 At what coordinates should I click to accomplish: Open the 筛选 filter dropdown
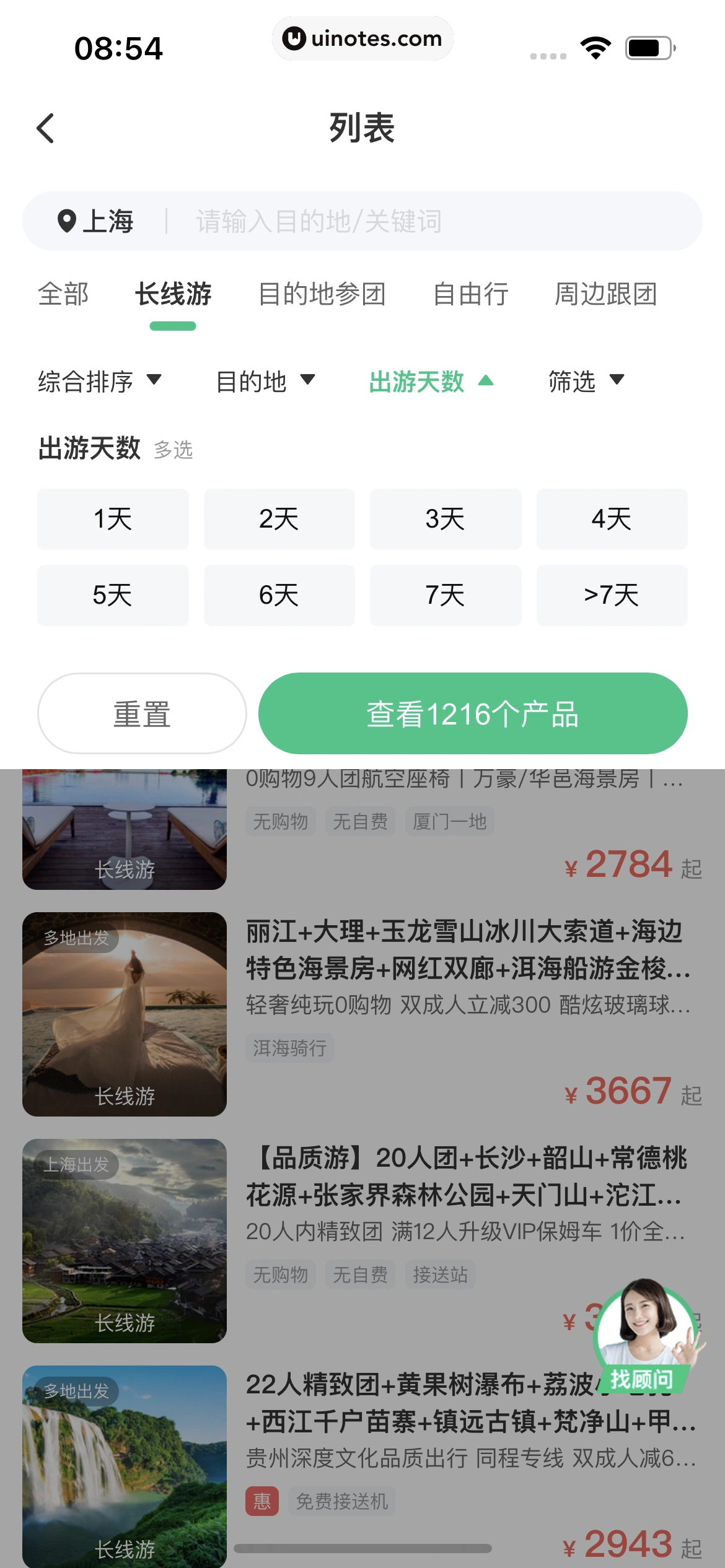pyautogui.click(x=586, y=381)
